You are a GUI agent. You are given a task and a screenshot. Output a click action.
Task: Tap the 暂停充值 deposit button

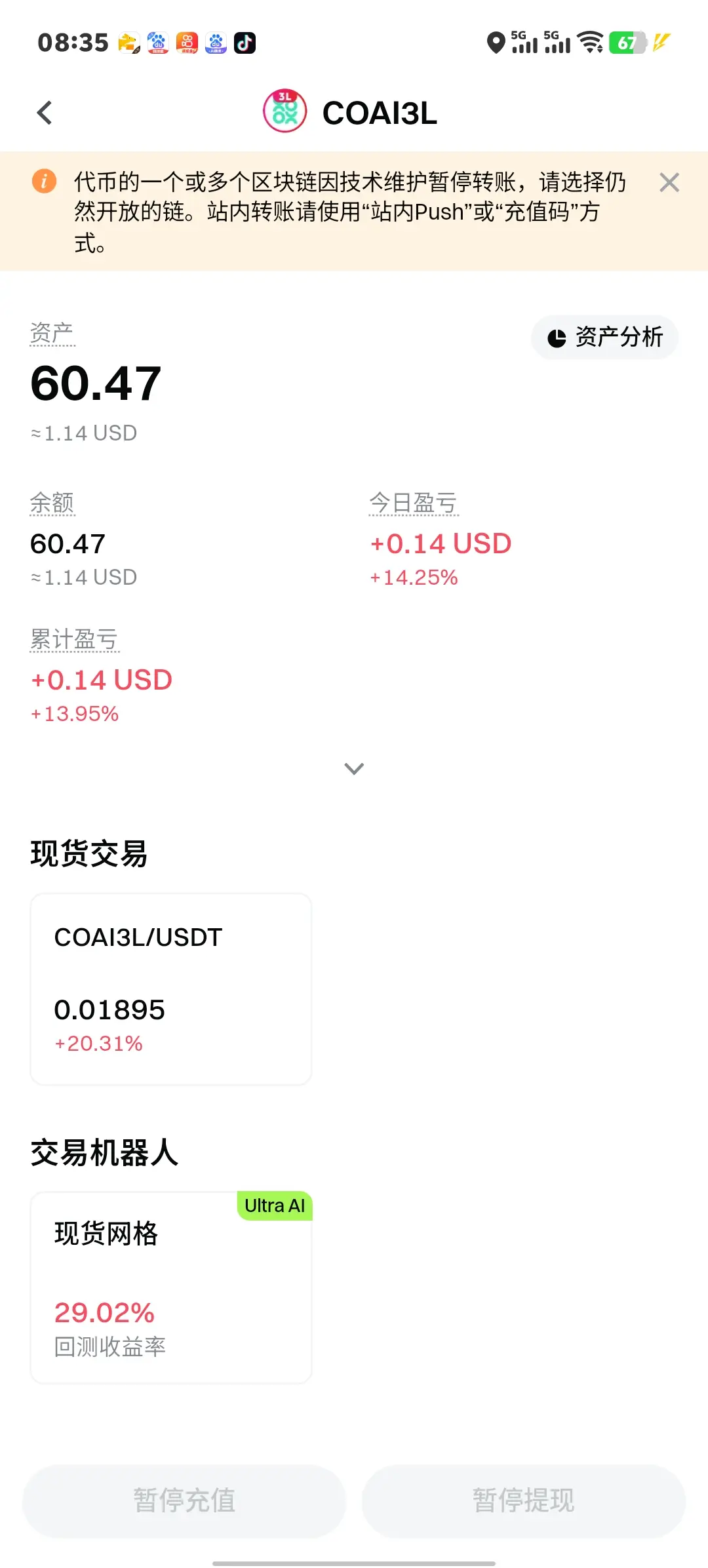click(184, 1500)
